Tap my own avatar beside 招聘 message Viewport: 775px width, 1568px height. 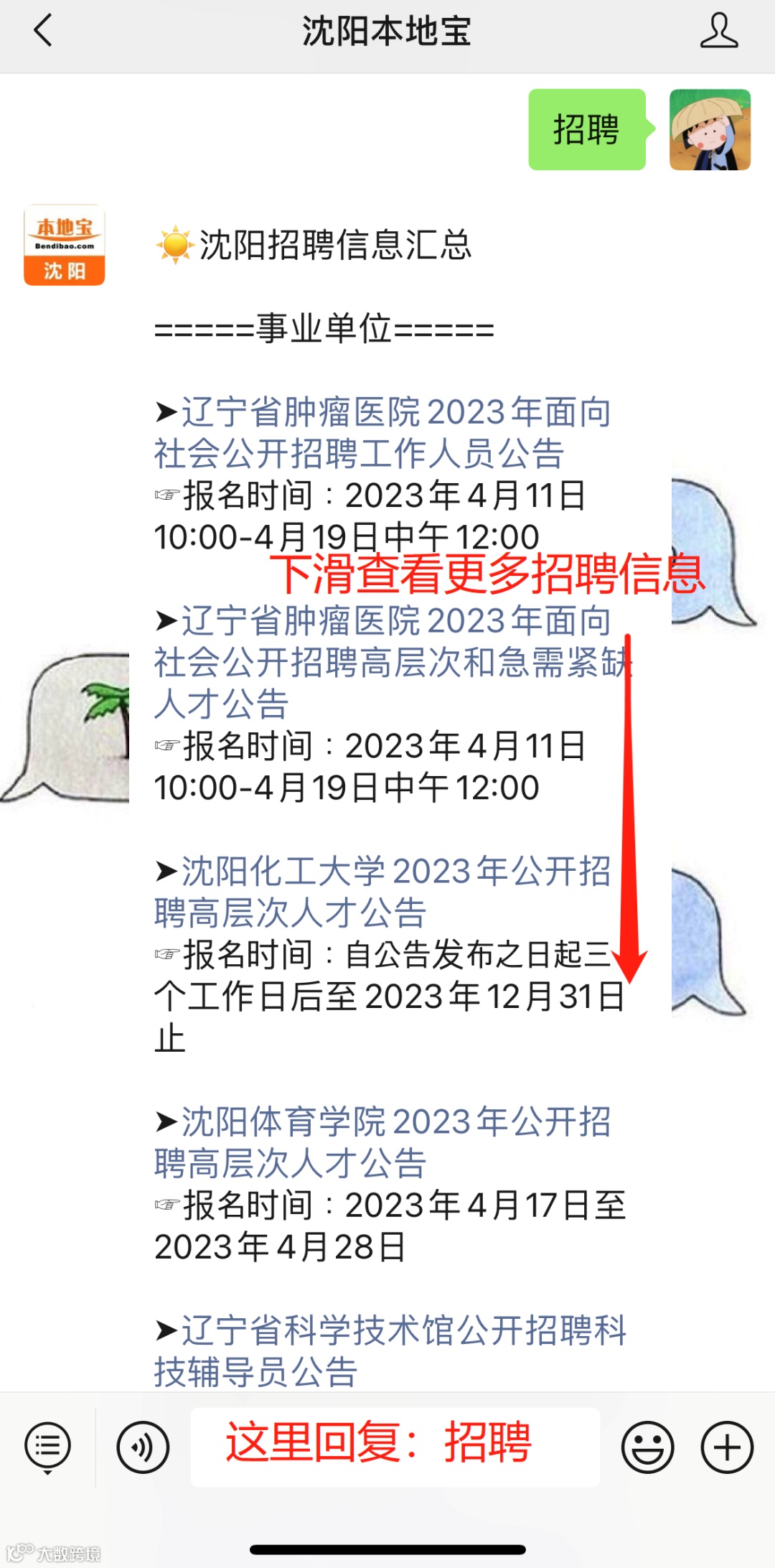[x=710, y=130]
